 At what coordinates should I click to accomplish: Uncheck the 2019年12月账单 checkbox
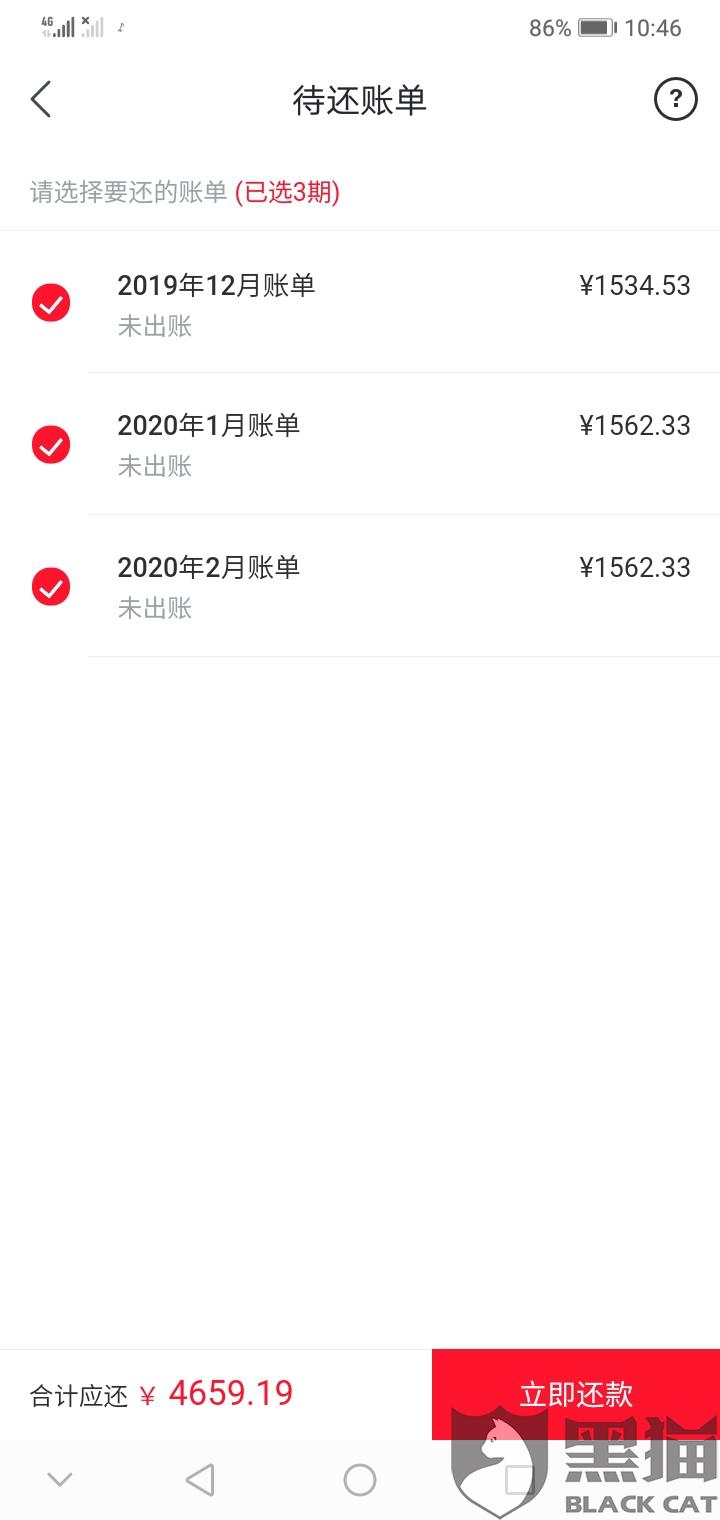51,302
